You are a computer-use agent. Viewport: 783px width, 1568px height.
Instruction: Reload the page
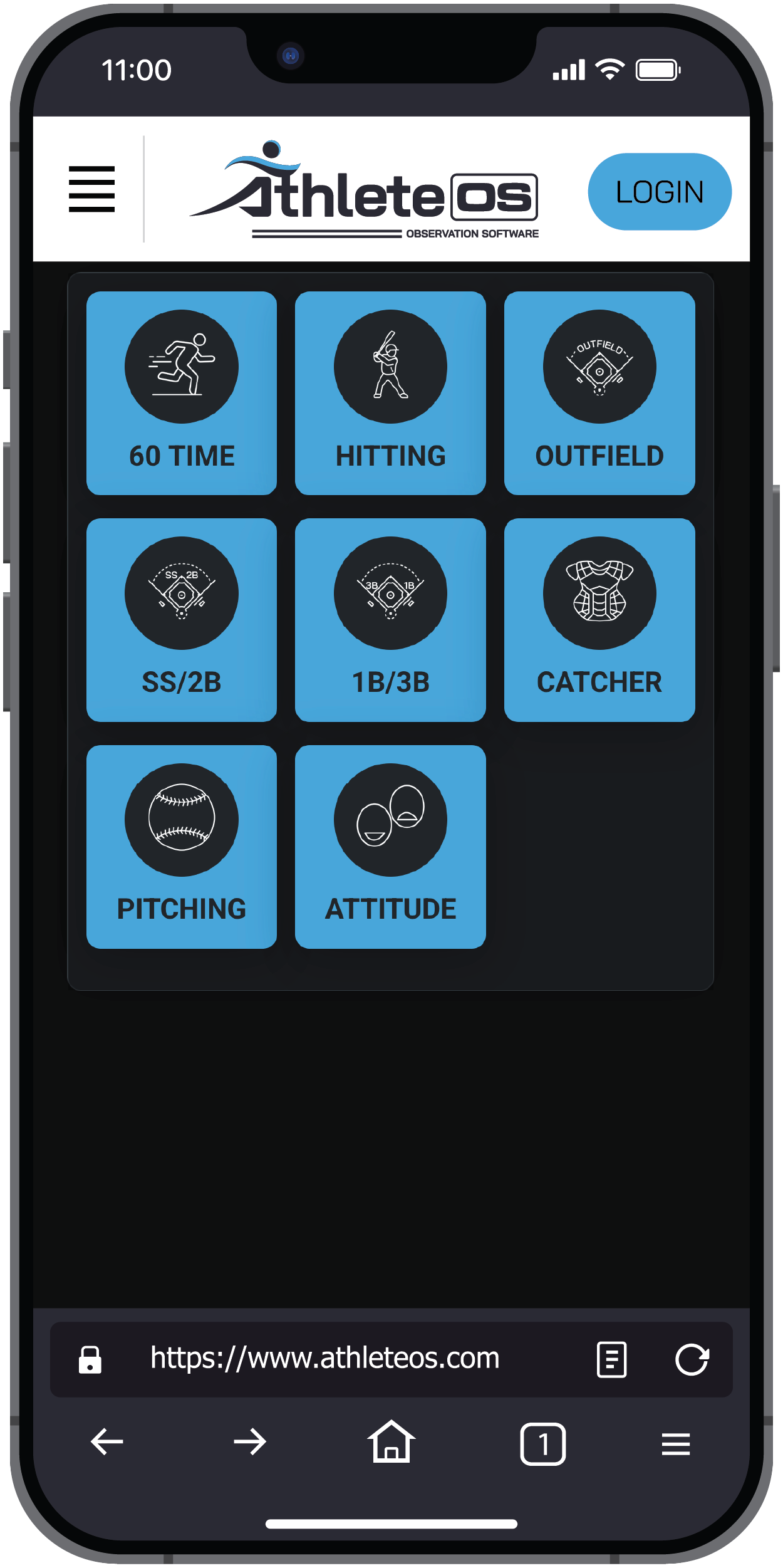[692, 1359]
